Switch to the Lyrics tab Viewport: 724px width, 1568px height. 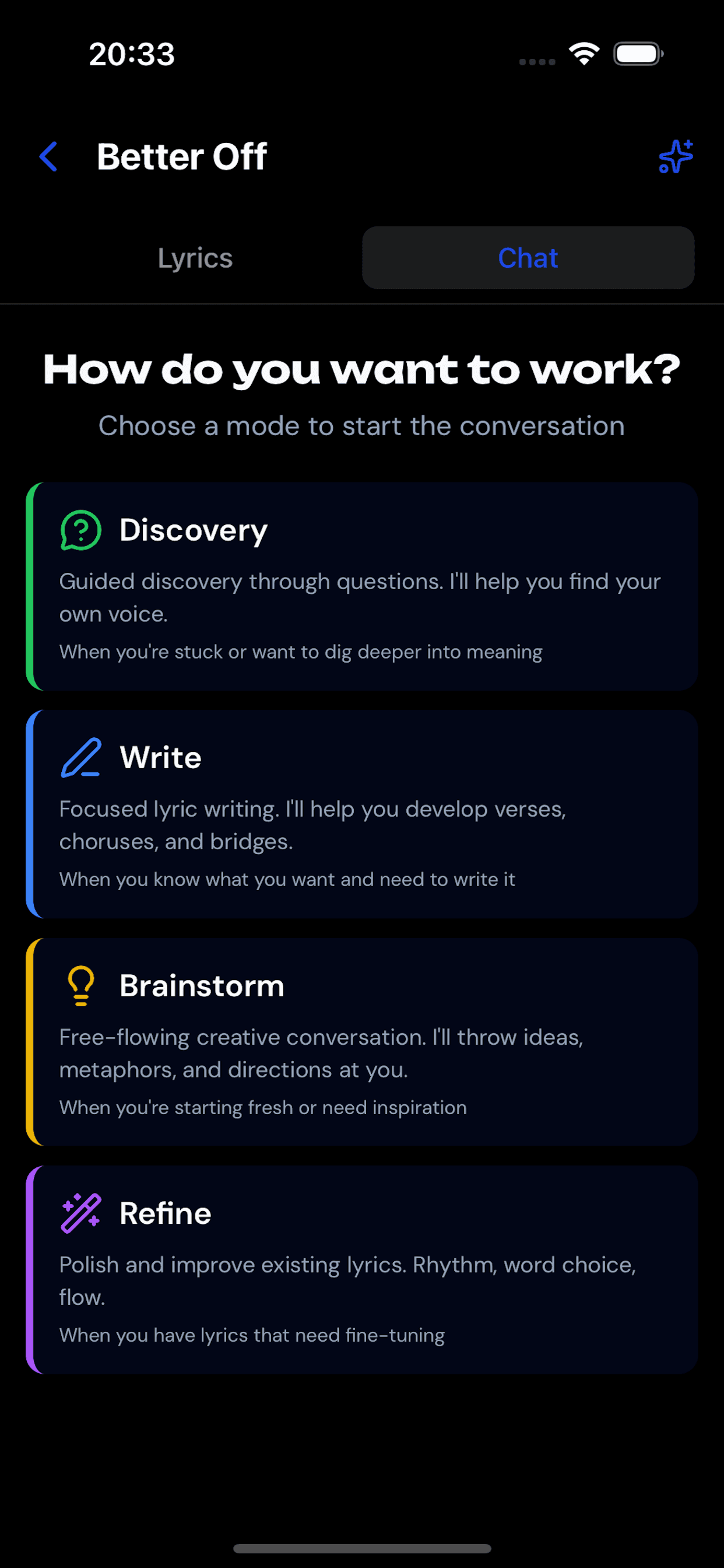coord(195,257)
